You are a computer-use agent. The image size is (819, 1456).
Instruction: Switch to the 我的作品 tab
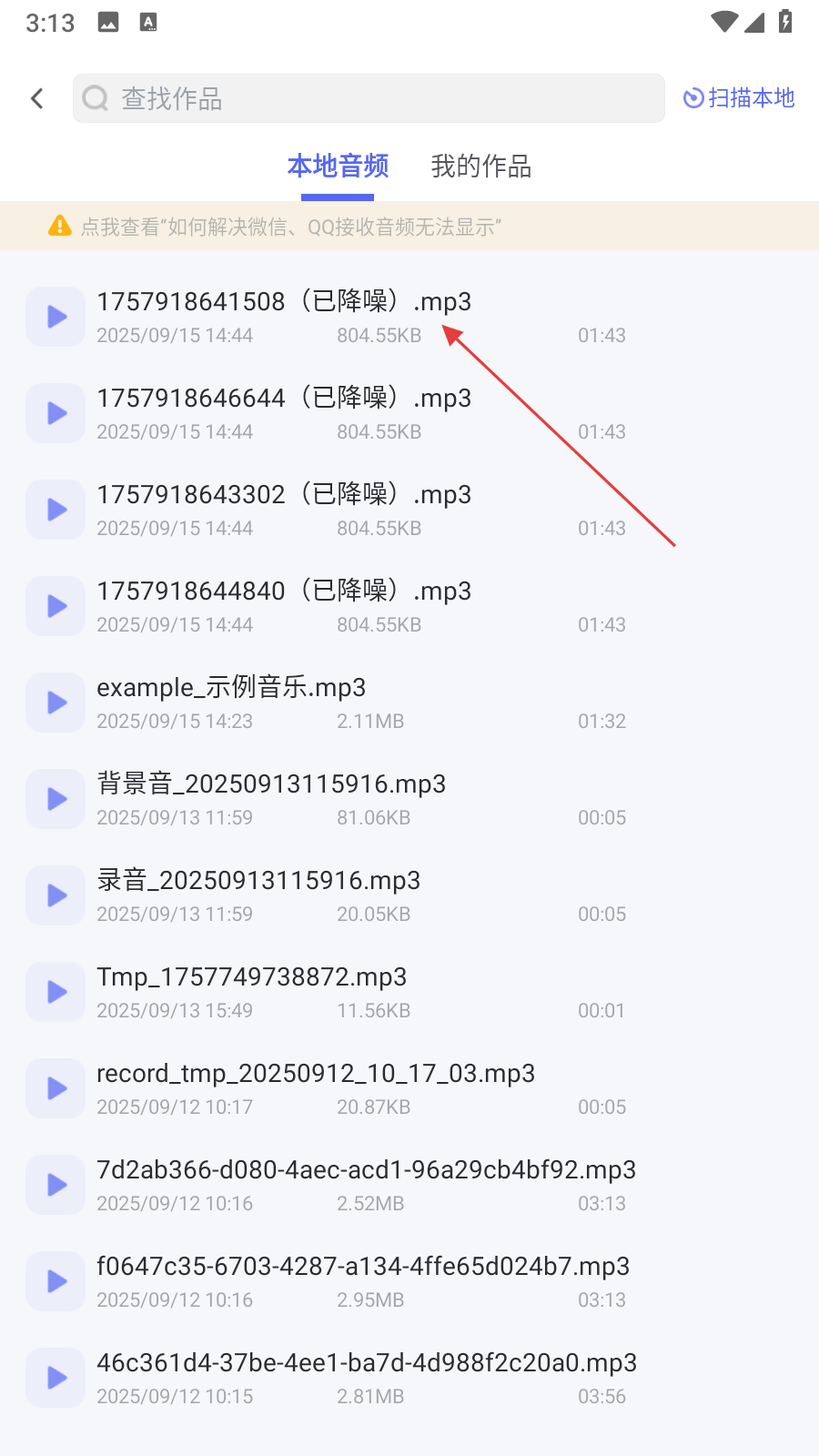tap(480, 167)
